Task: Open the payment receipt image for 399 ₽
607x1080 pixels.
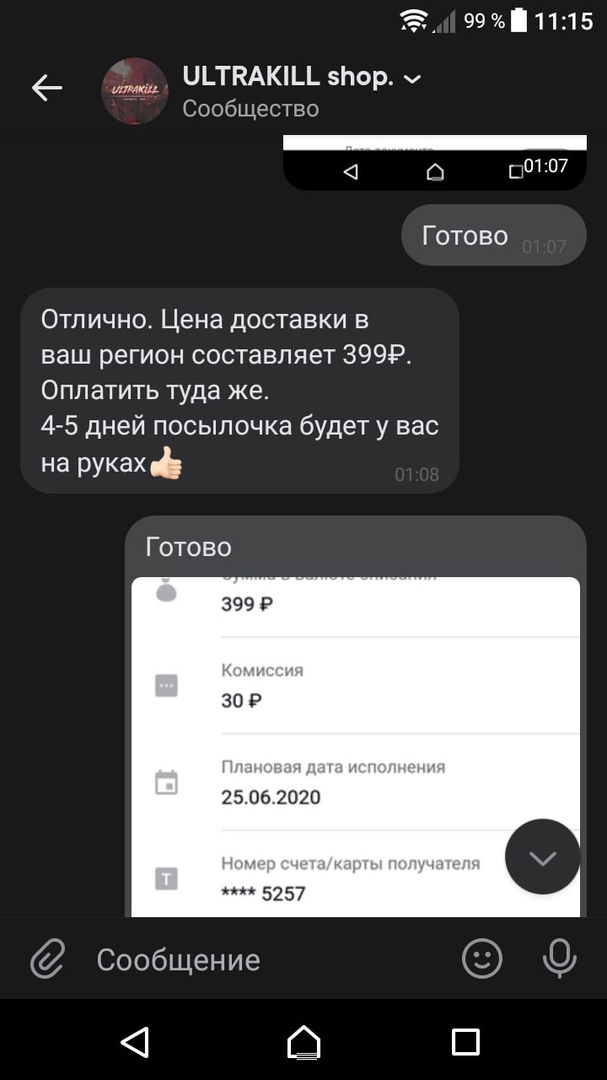Action: coord(355,745)
